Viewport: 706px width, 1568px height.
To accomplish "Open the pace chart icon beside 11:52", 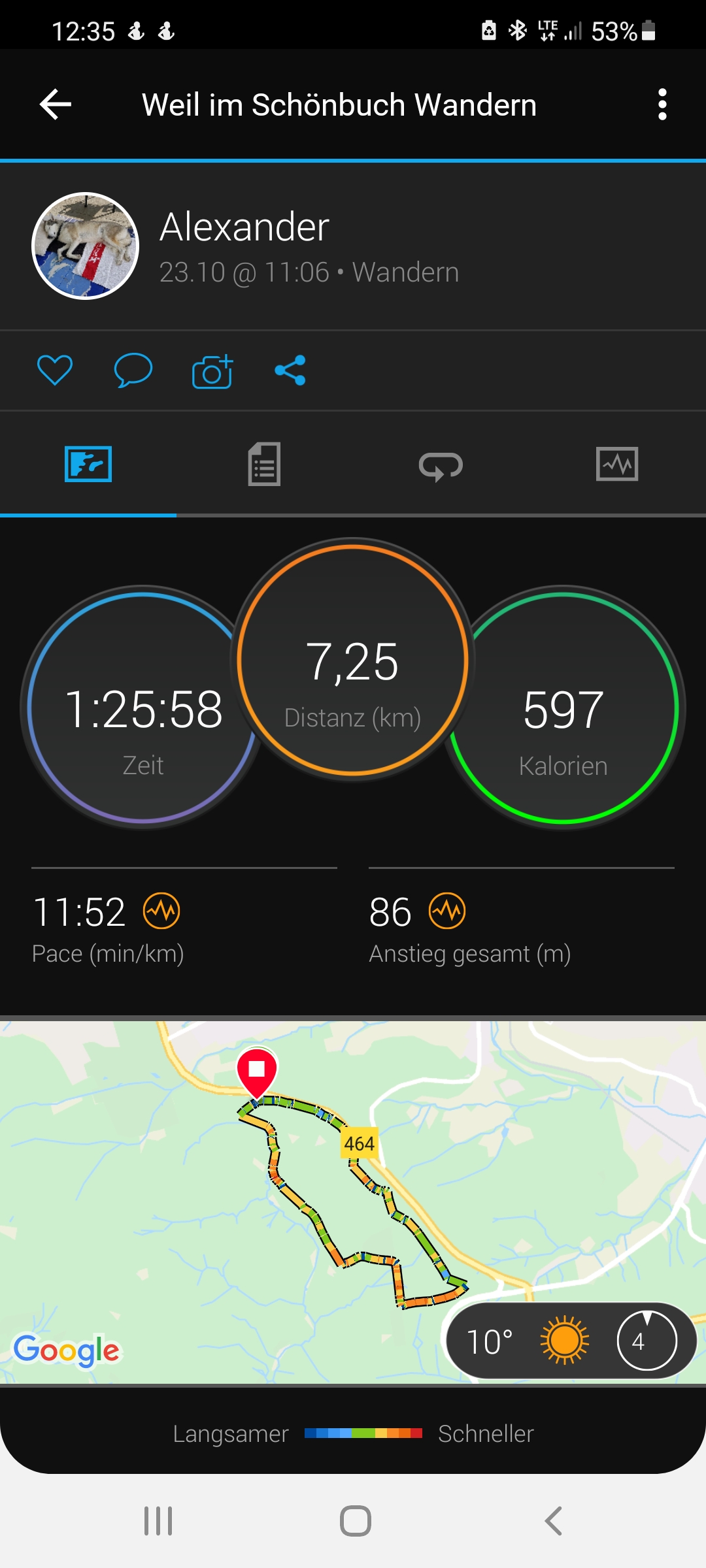I will point(161,911).
